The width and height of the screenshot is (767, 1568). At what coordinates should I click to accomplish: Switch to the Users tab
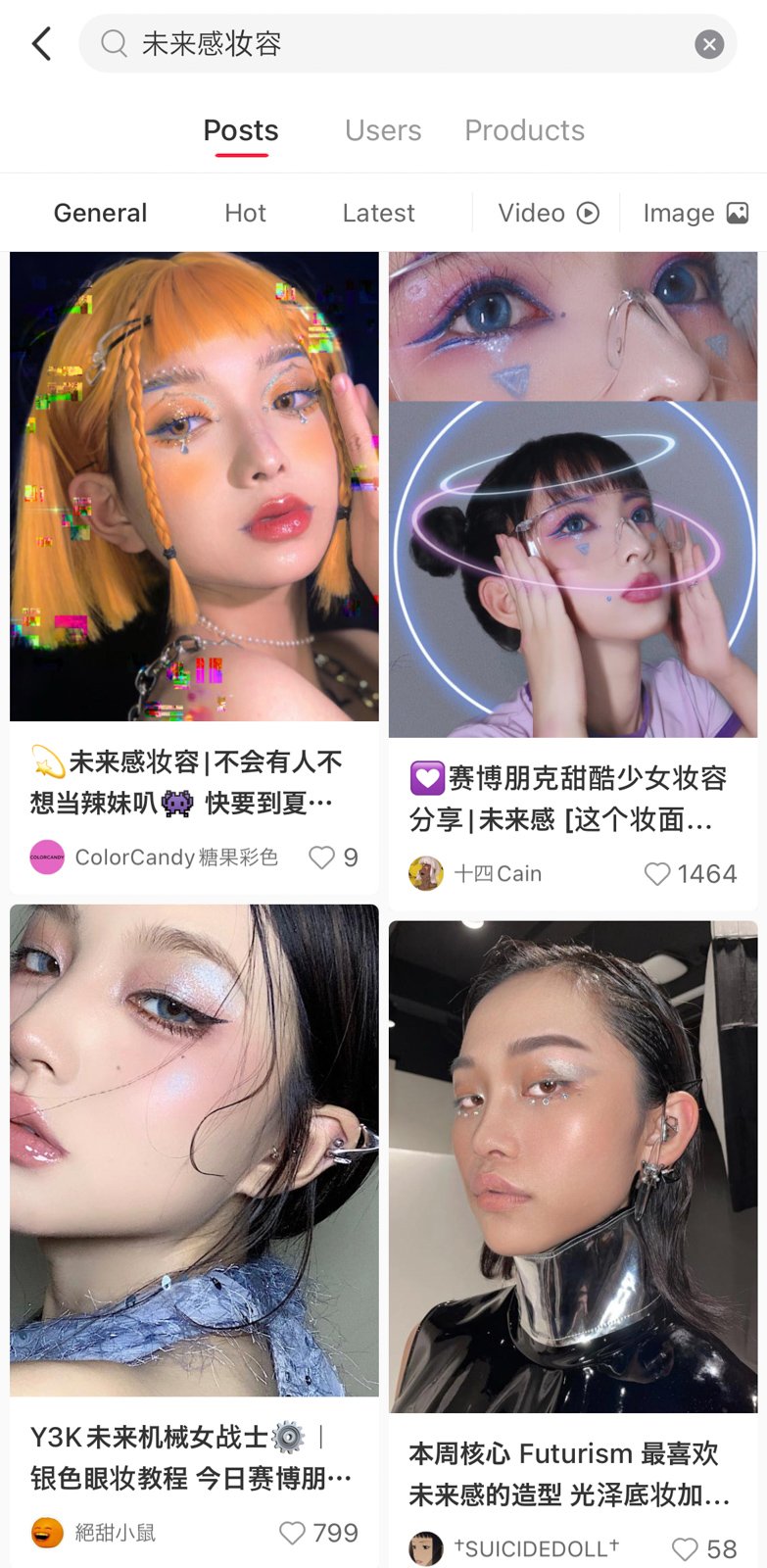click(x=382, y=130)
